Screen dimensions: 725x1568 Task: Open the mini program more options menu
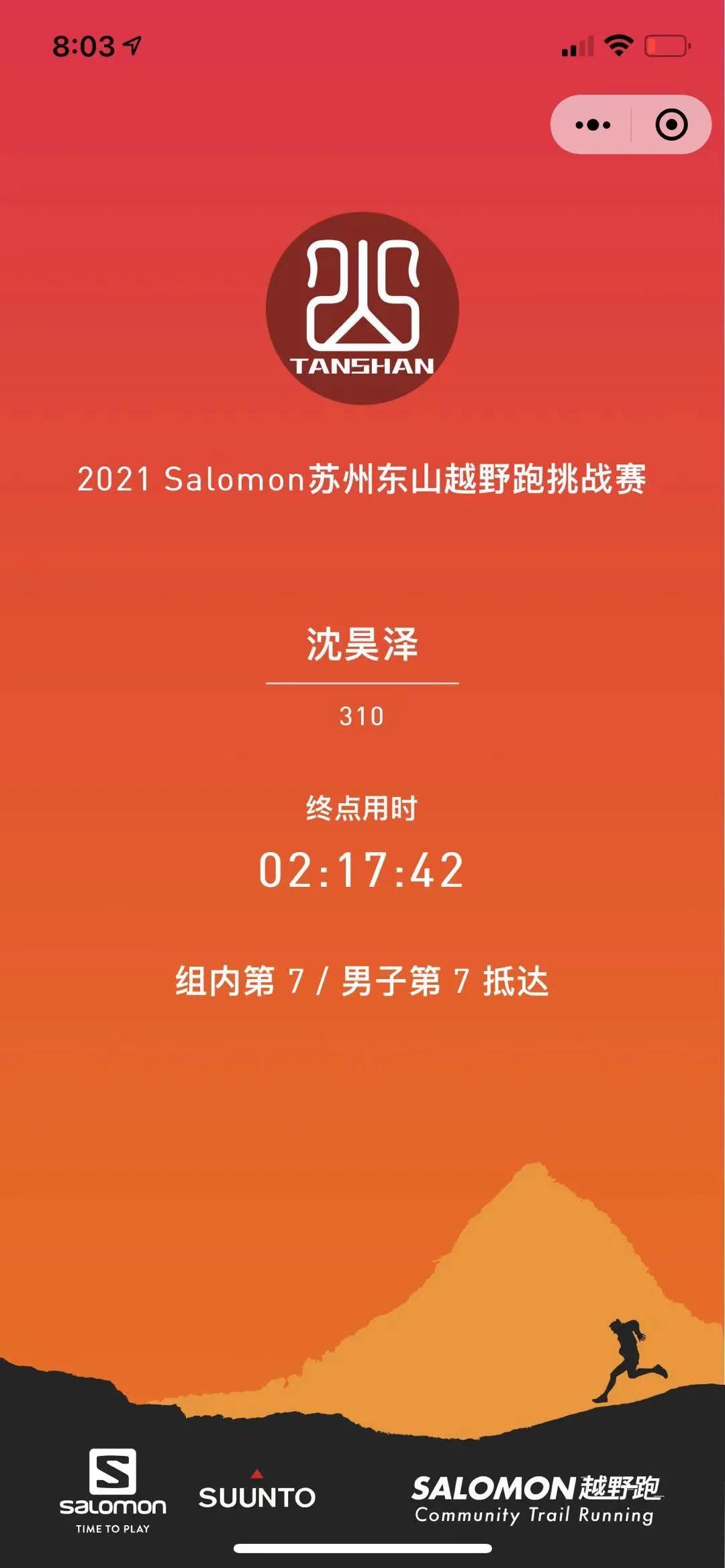pos(593,125)
